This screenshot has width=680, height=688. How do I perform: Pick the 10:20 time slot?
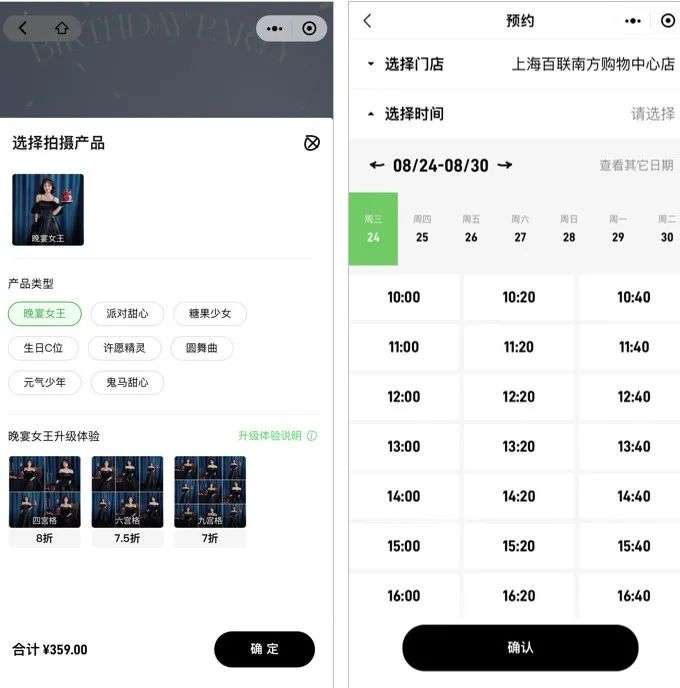coord(519,297)
